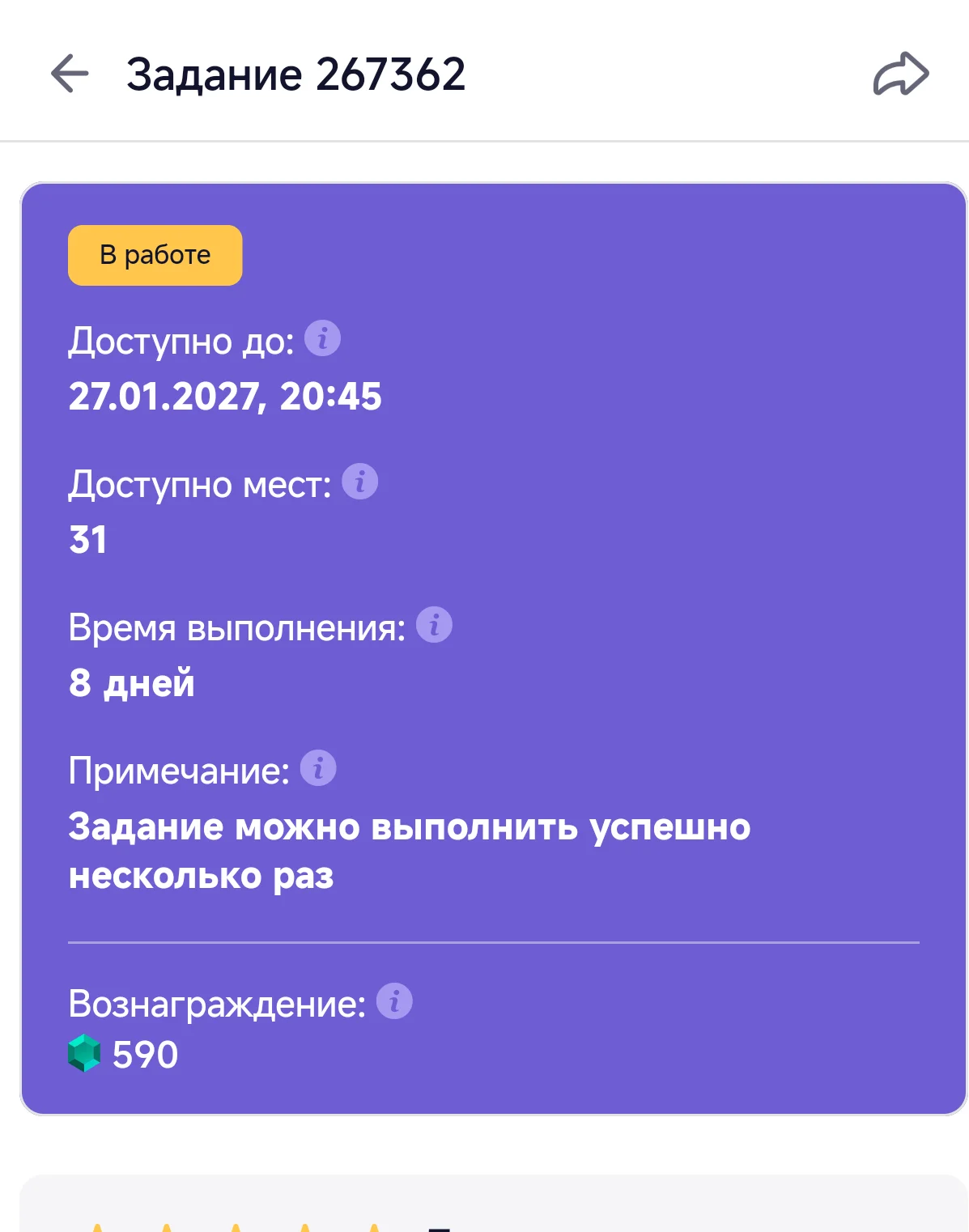Show info for Время выполнения
The height and width of the screenshot is (1232, 969).
click(x=434, y=625)
